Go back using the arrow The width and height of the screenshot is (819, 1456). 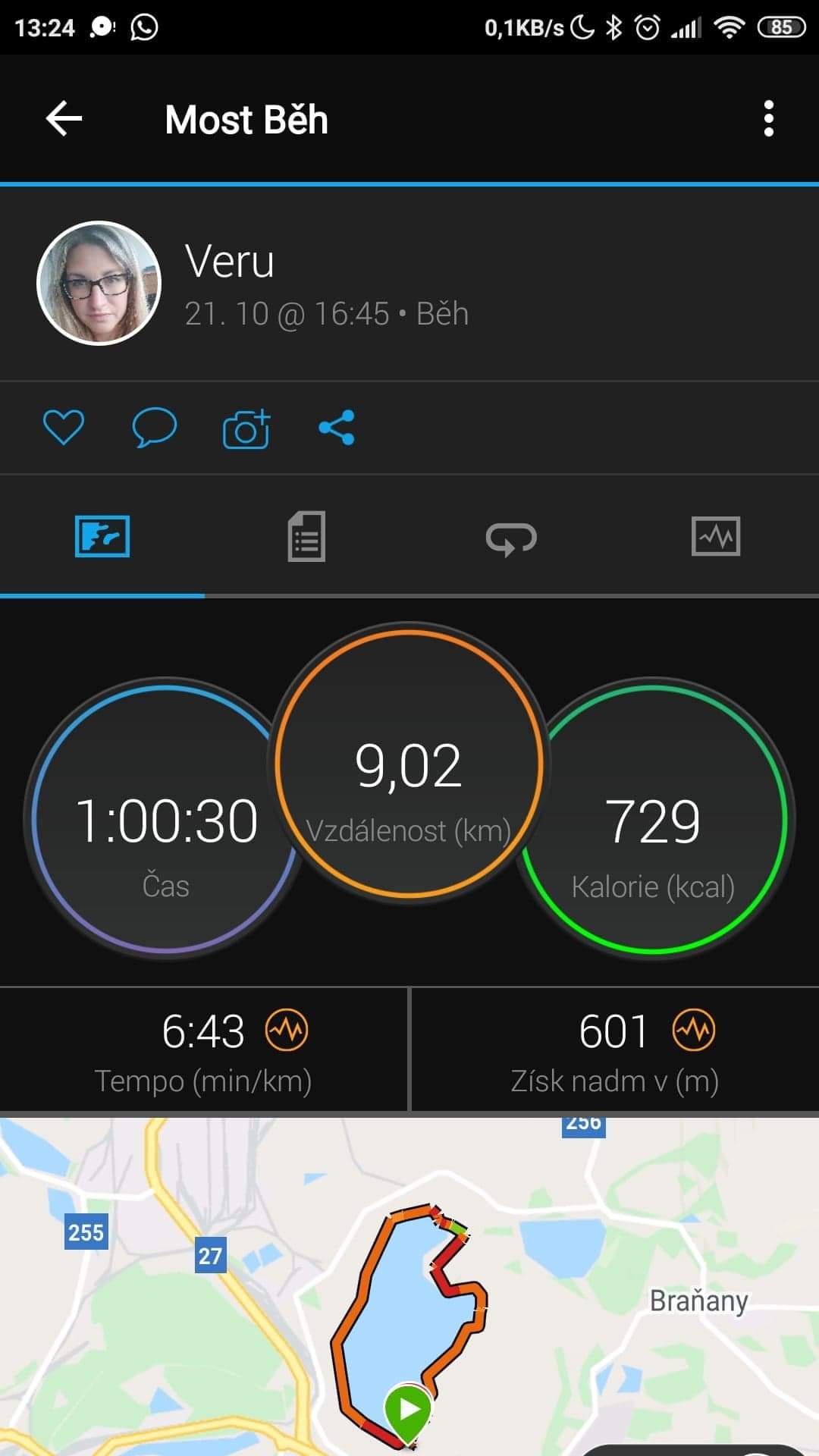pyautogui.click(x=64, y=119)
